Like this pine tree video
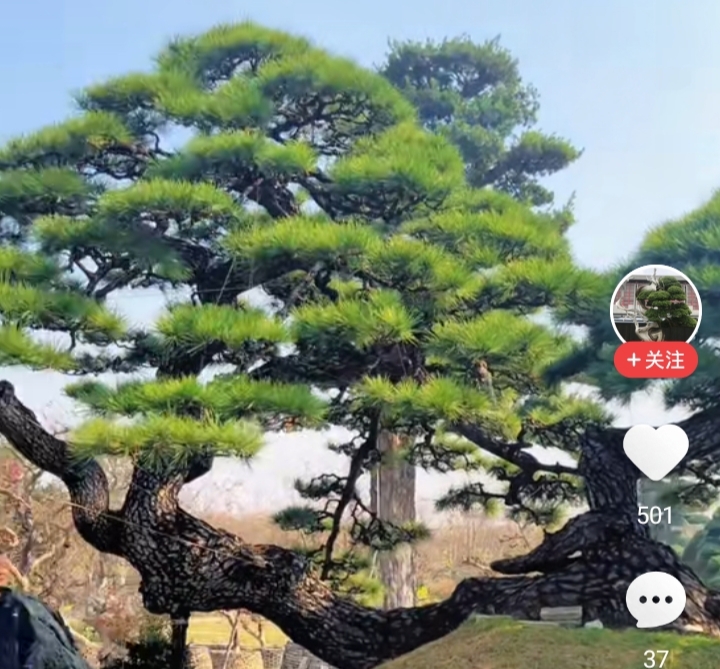The height and width of the screenshot is (669, 720). (656, 451)
